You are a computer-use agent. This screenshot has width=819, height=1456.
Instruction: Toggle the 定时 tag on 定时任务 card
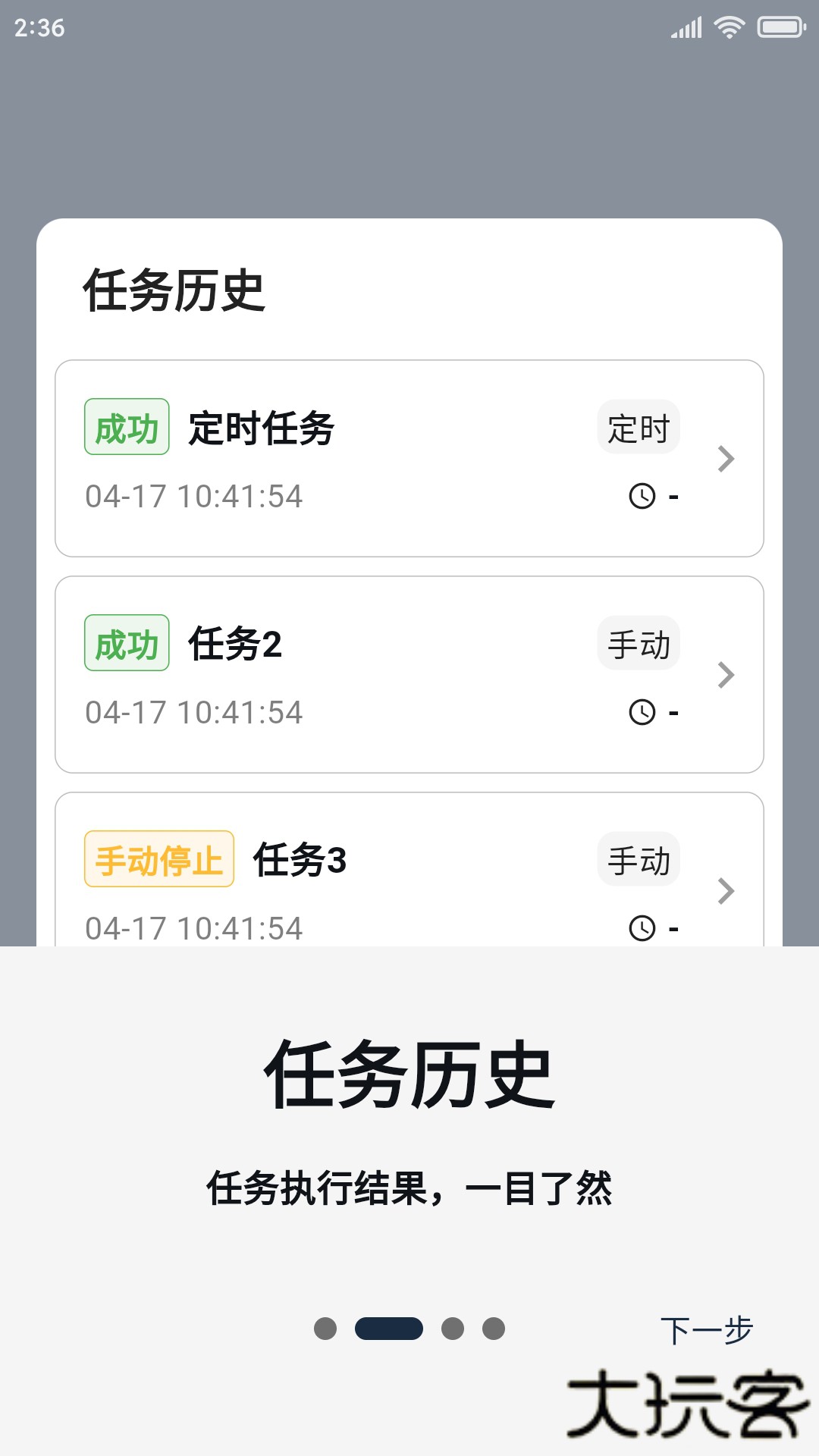point(638,427)
